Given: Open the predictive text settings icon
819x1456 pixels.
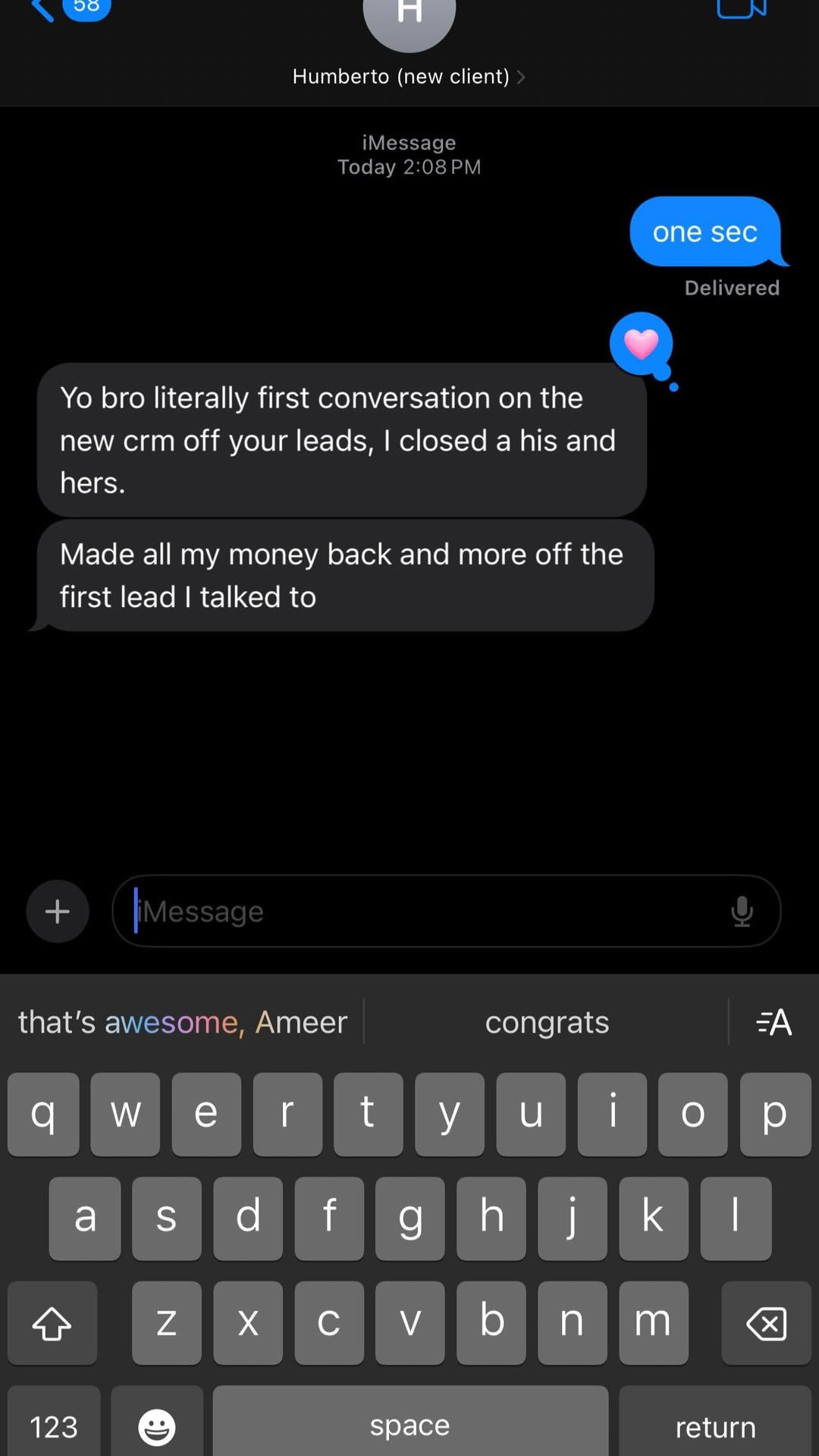Looking at the screenshot, I should click(773, 1022).
